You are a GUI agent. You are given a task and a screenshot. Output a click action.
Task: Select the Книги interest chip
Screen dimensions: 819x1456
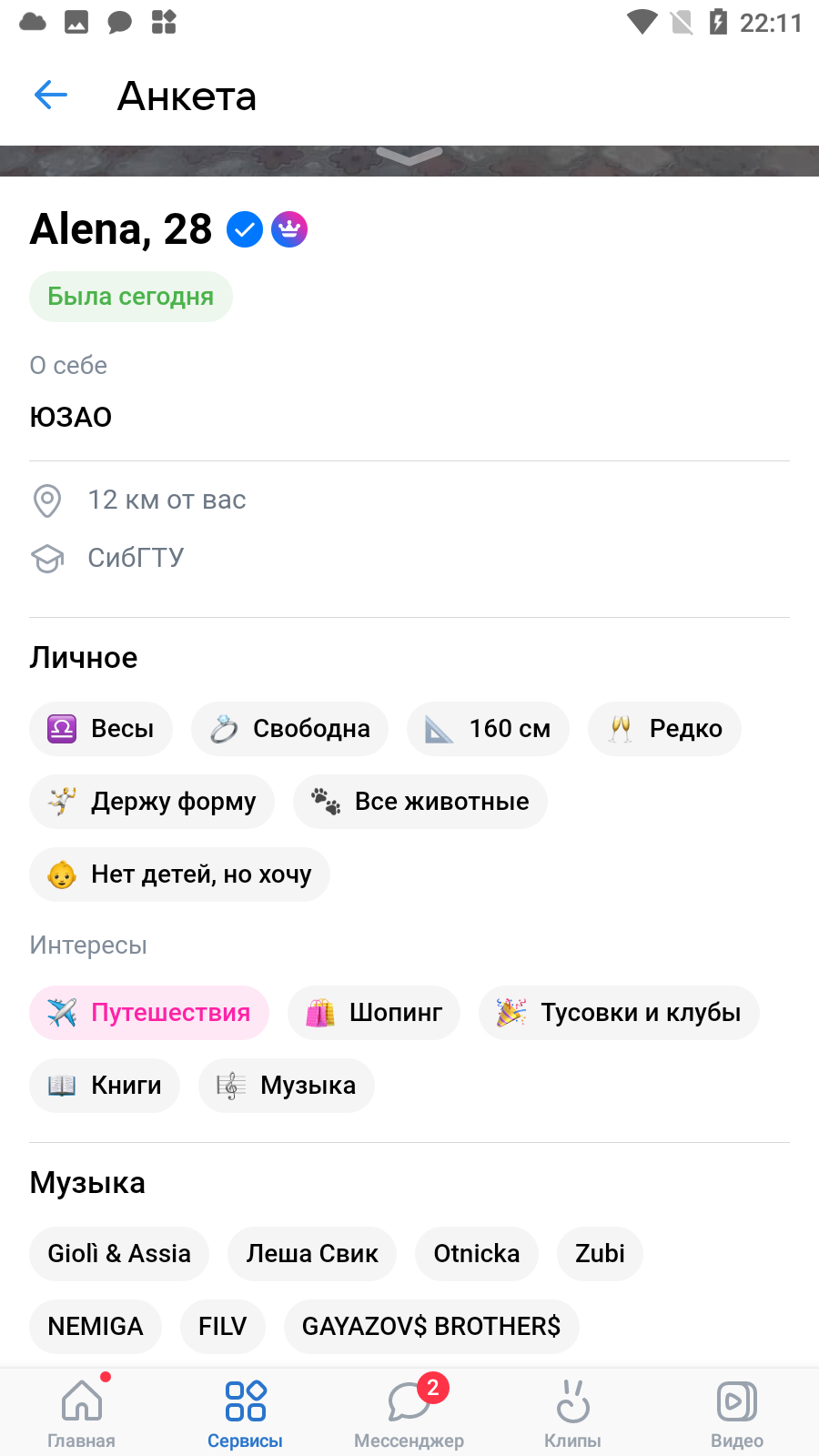coord(105,1086)
